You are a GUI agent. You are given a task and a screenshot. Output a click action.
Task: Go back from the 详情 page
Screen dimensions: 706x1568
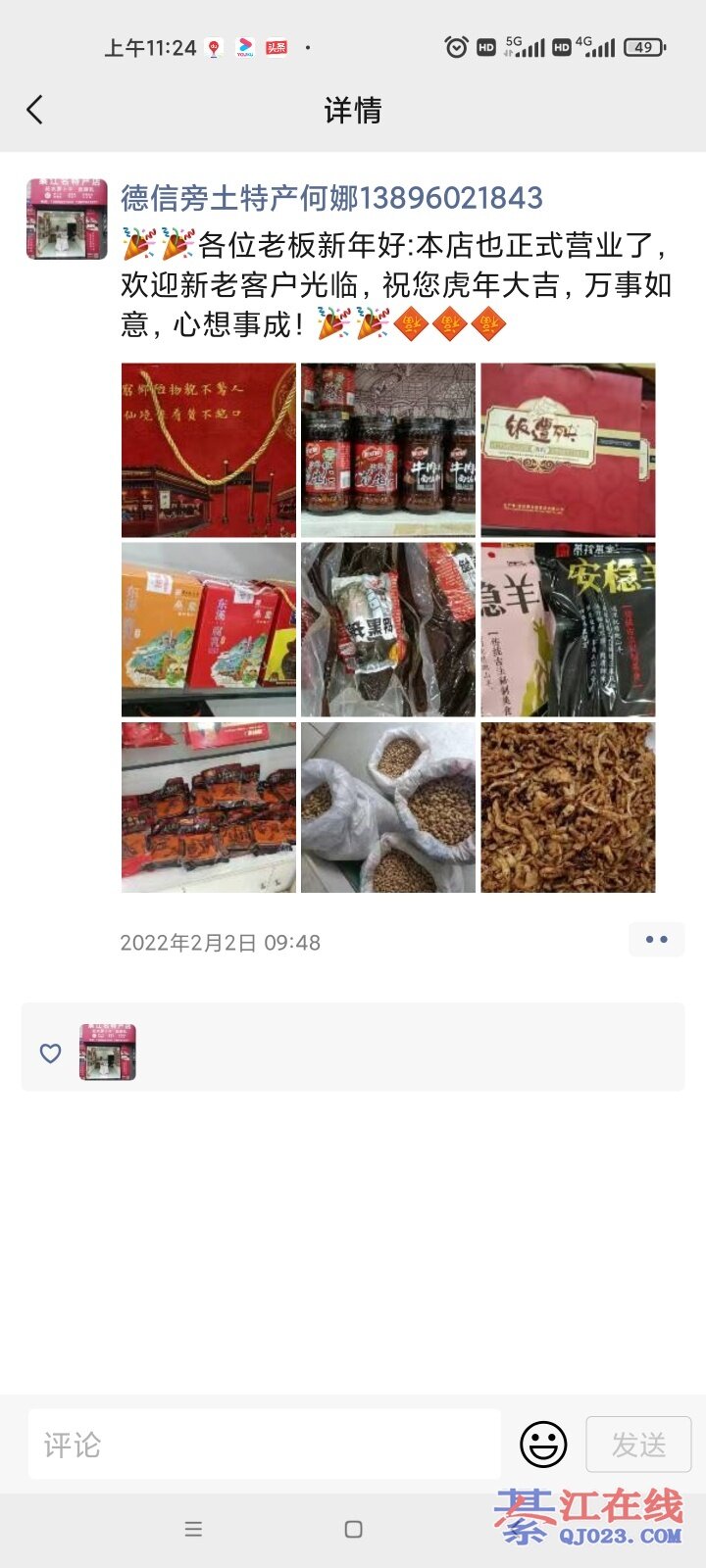pos(35,110)
